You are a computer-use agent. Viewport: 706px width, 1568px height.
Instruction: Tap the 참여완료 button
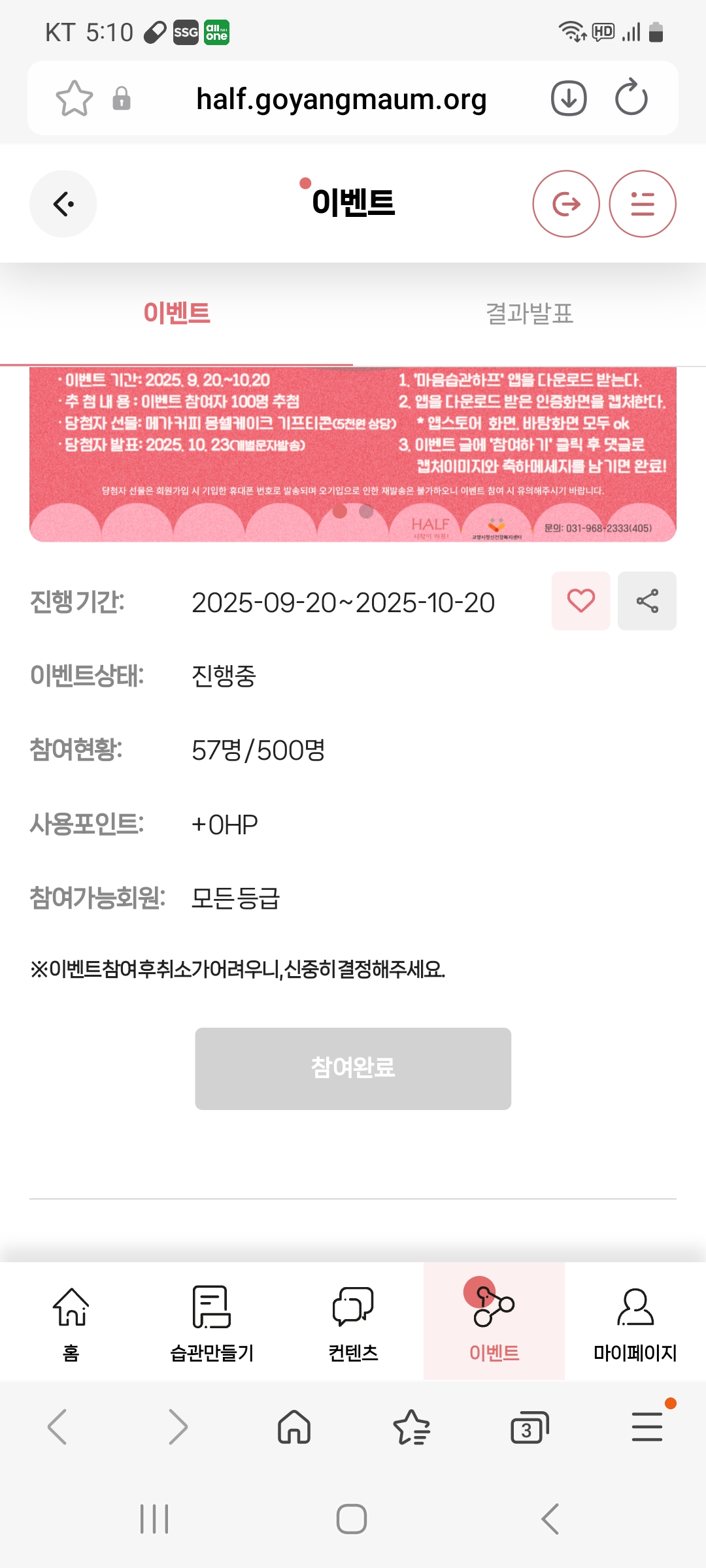(353, 1068)
